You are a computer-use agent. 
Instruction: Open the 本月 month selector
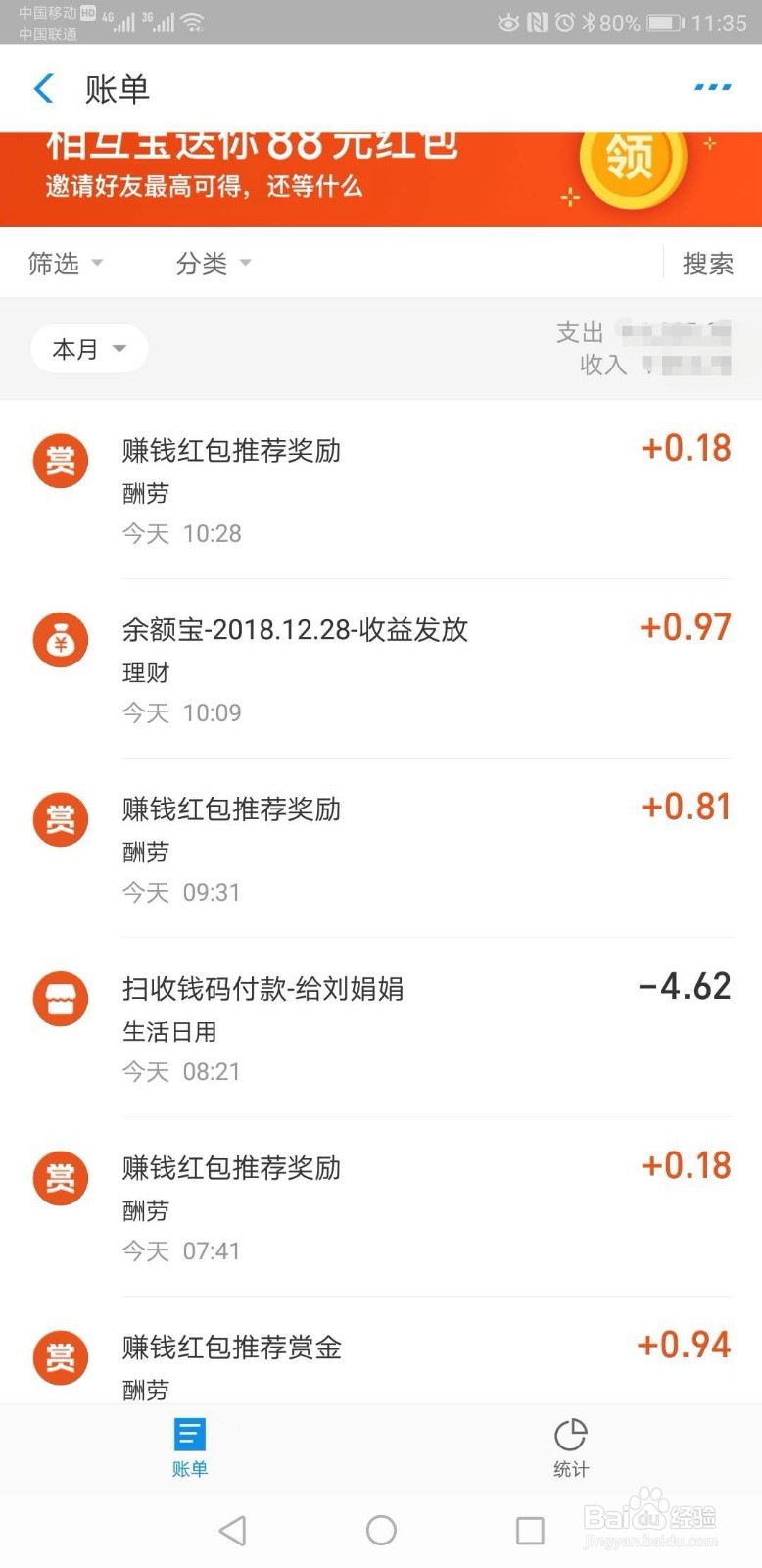pos(88,348)
